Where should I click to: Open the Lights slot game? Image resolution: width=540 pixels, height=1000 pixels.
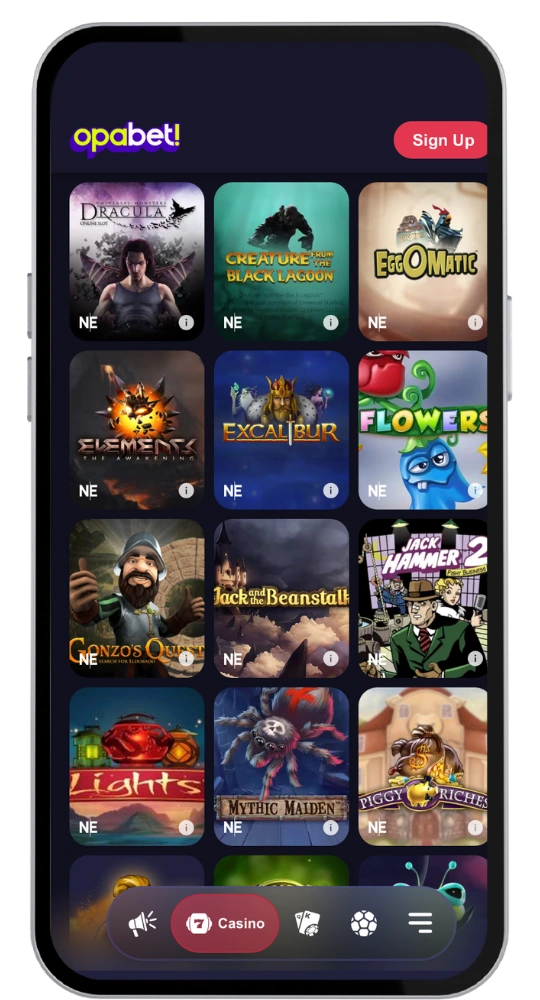(137, 766)
